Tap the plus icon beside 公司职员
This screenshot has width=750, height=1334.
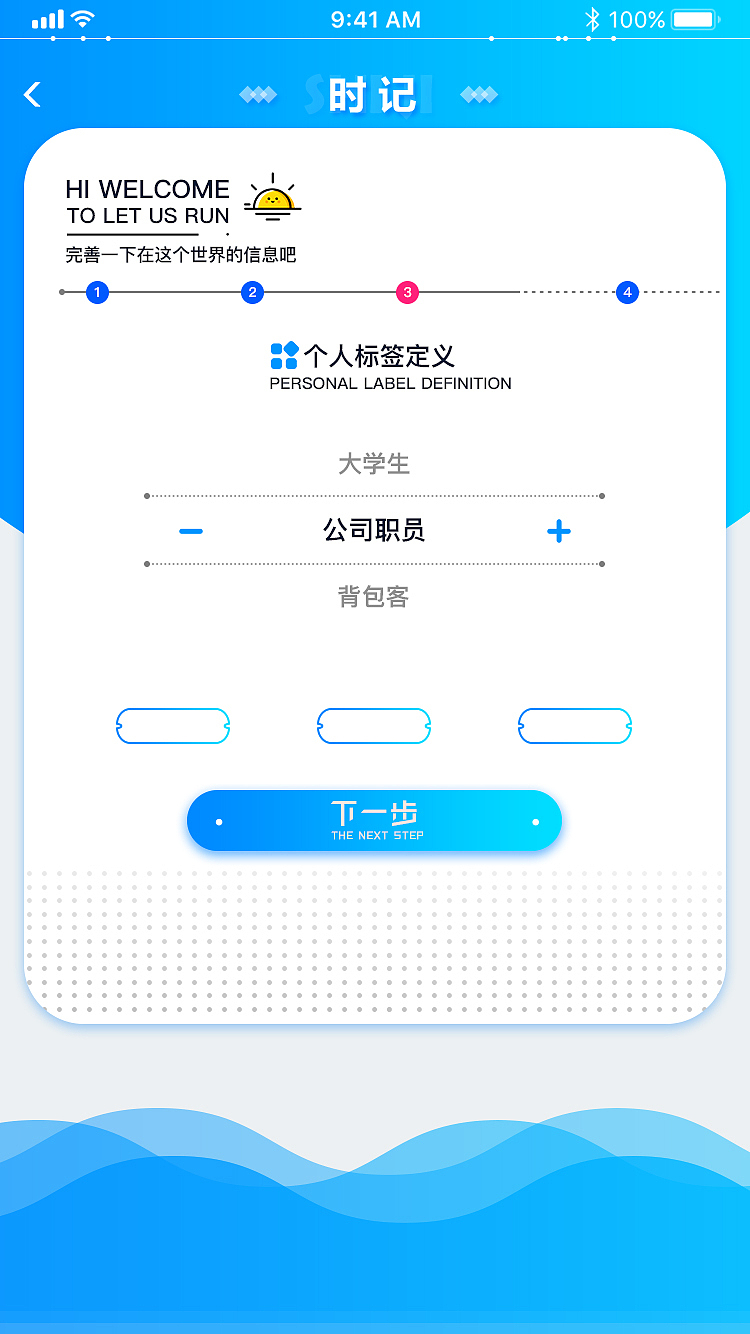(x=558, y=531)
